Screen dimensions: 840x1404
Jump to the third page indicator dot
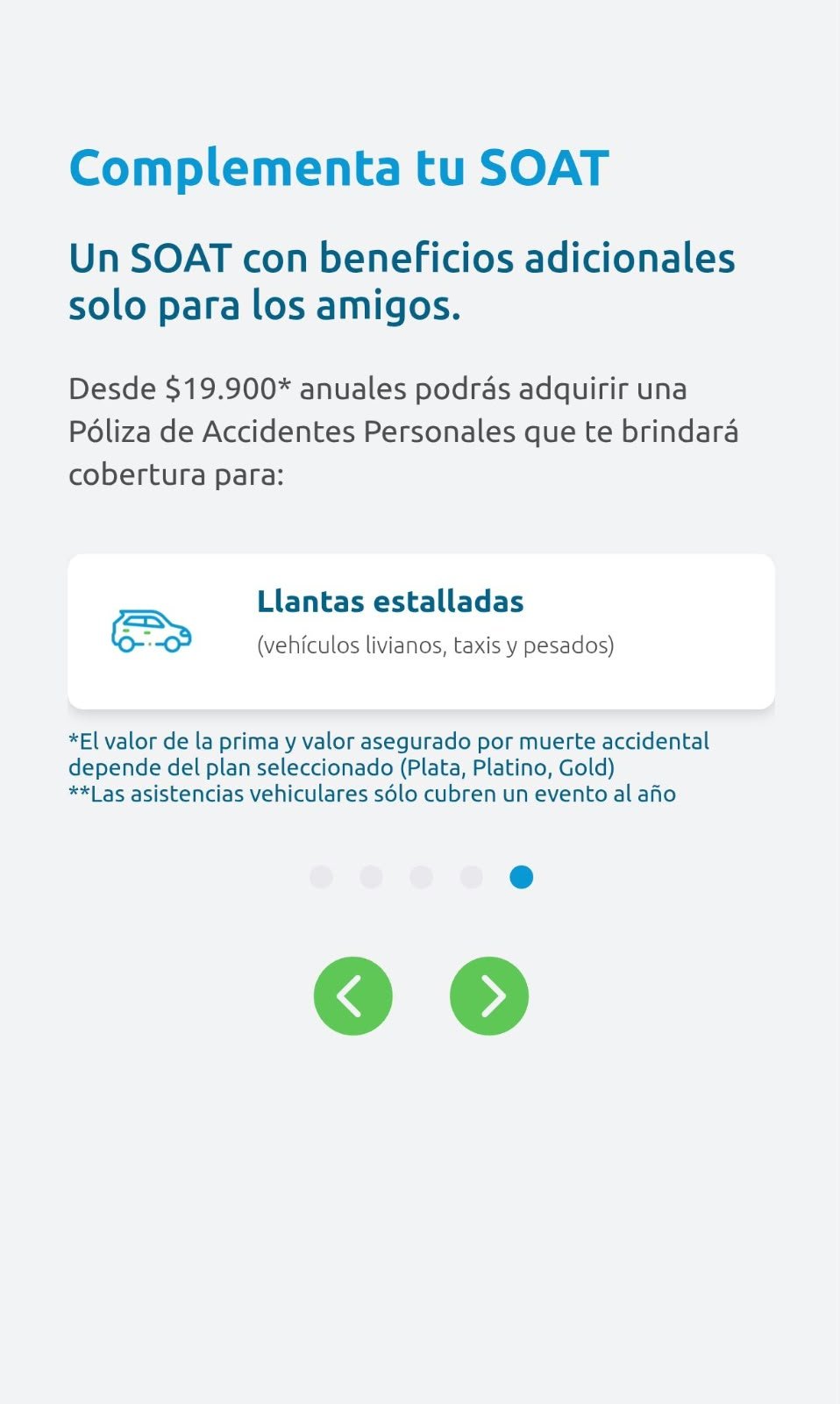click(x=421, y=877)
